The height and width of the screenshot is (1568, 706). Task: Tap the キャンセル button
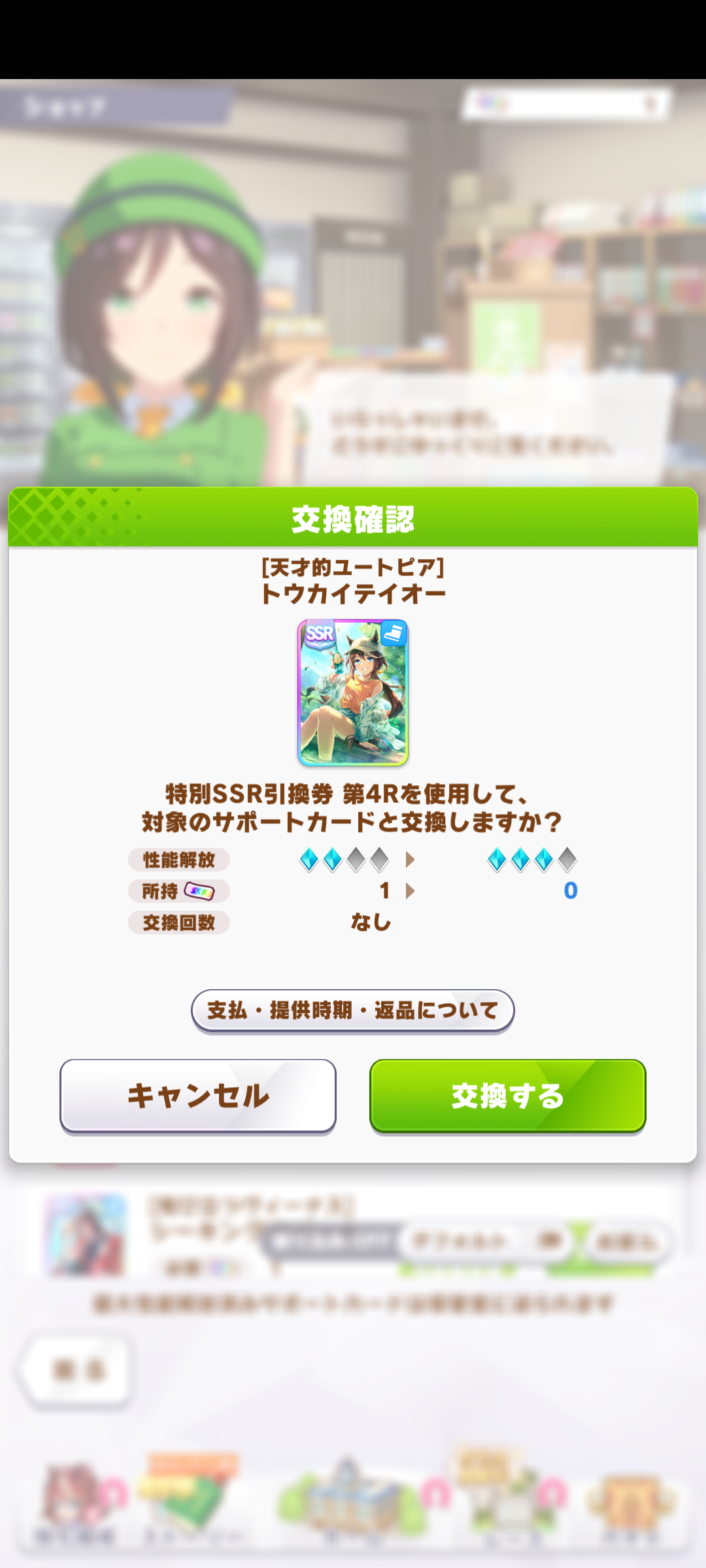197,1096
